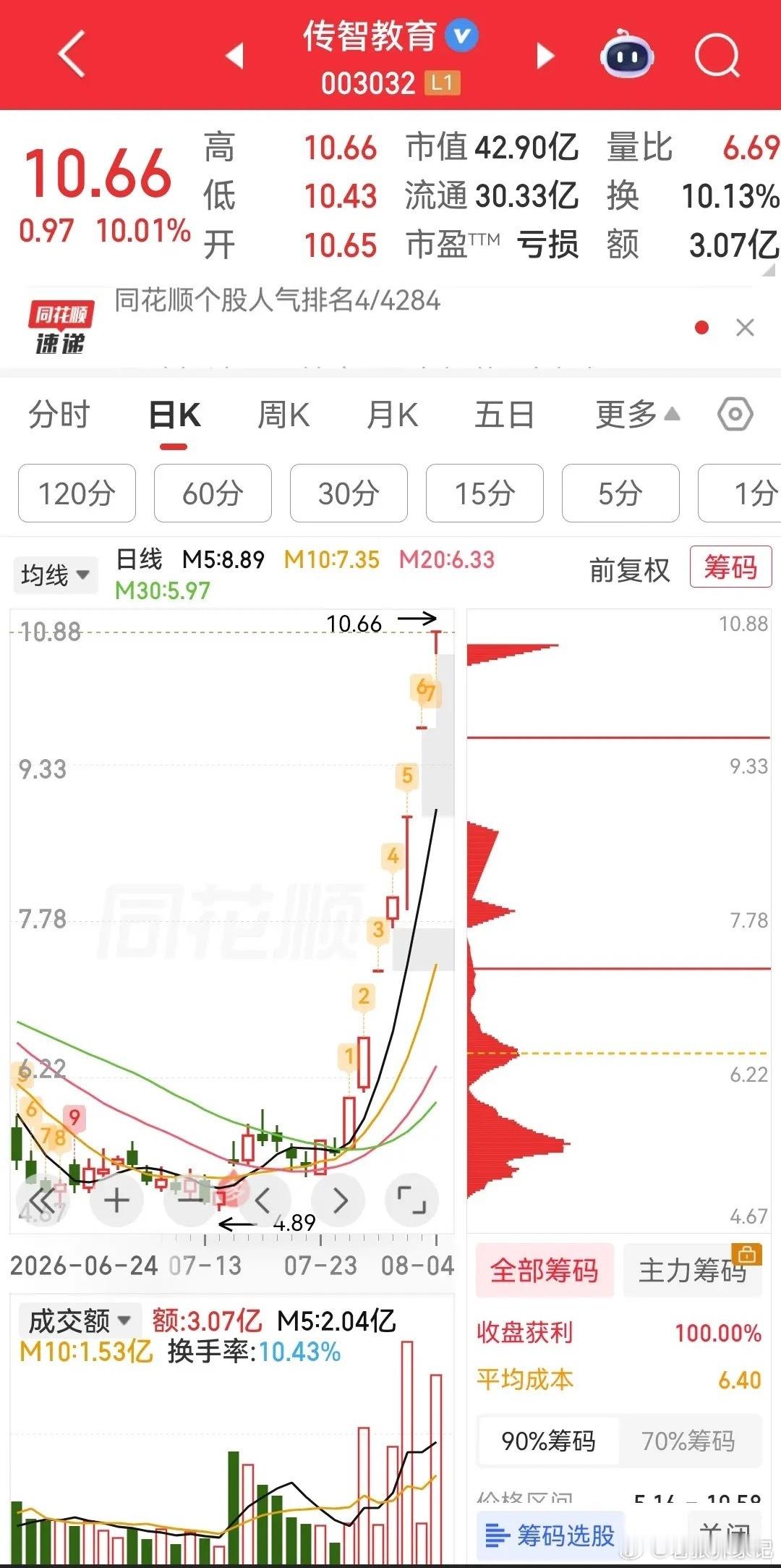Viewport: 781px width, 1568px height.
Task: Dismiss the 同花顺速递 banner
Action: pyautogui.click(x=745, y=328)
